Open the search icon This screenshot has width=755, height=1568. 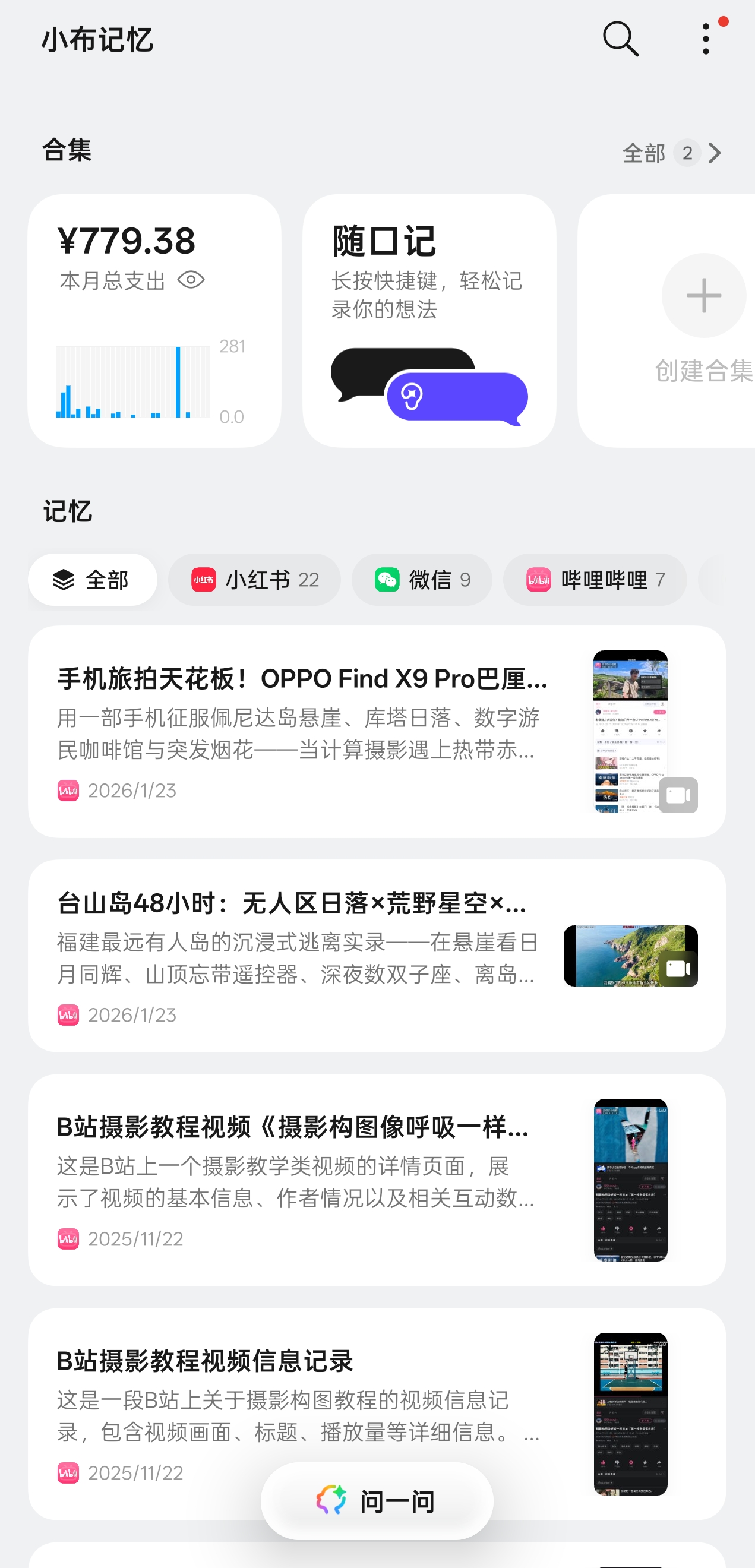tap(620, 40)
